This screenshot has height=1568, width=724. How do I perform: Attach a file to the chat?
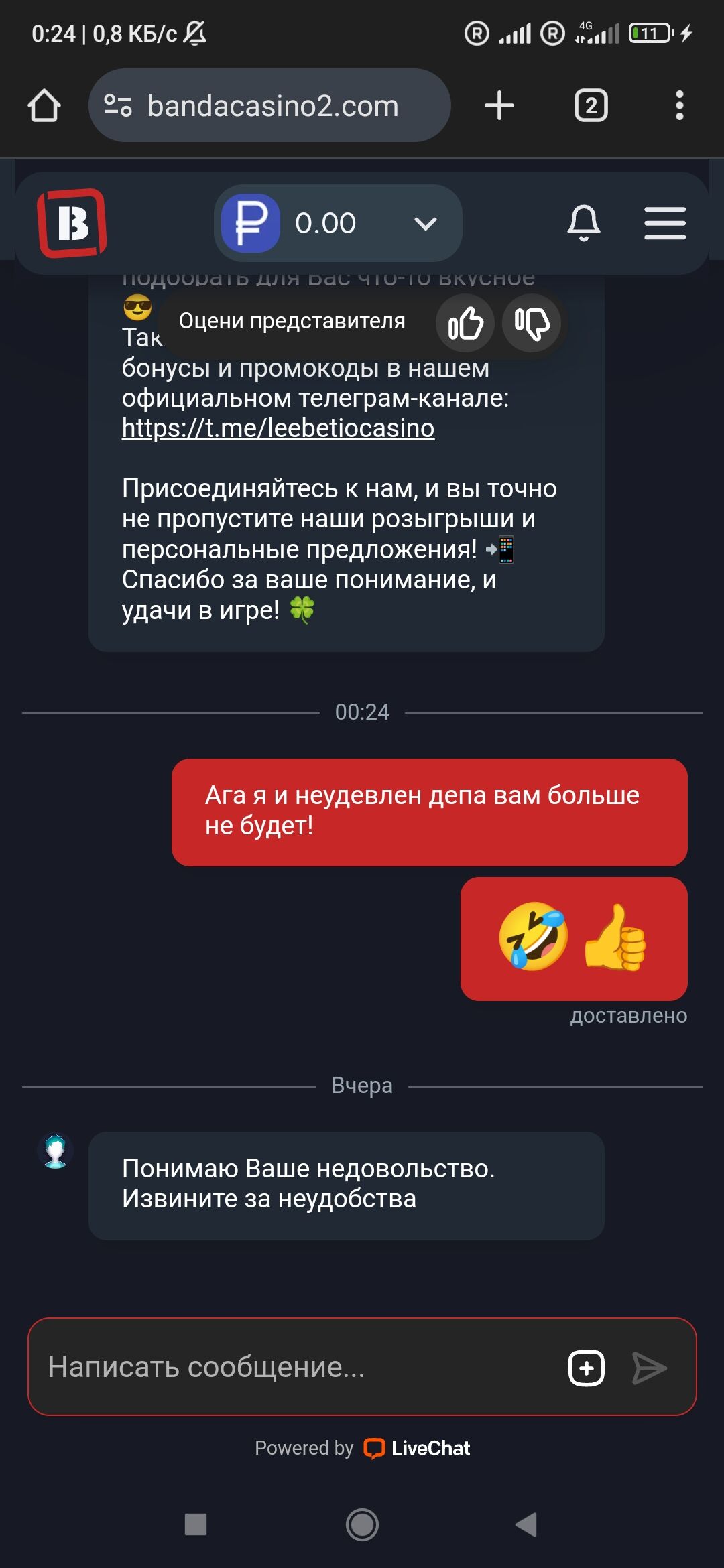586,1368
